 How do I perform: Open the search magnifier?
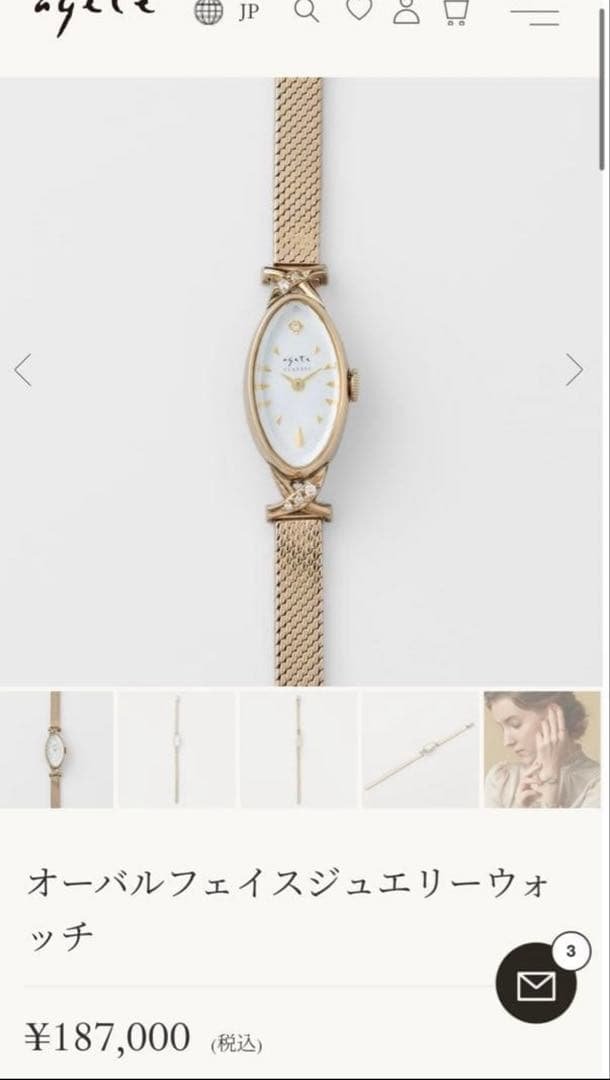point(307,11)
